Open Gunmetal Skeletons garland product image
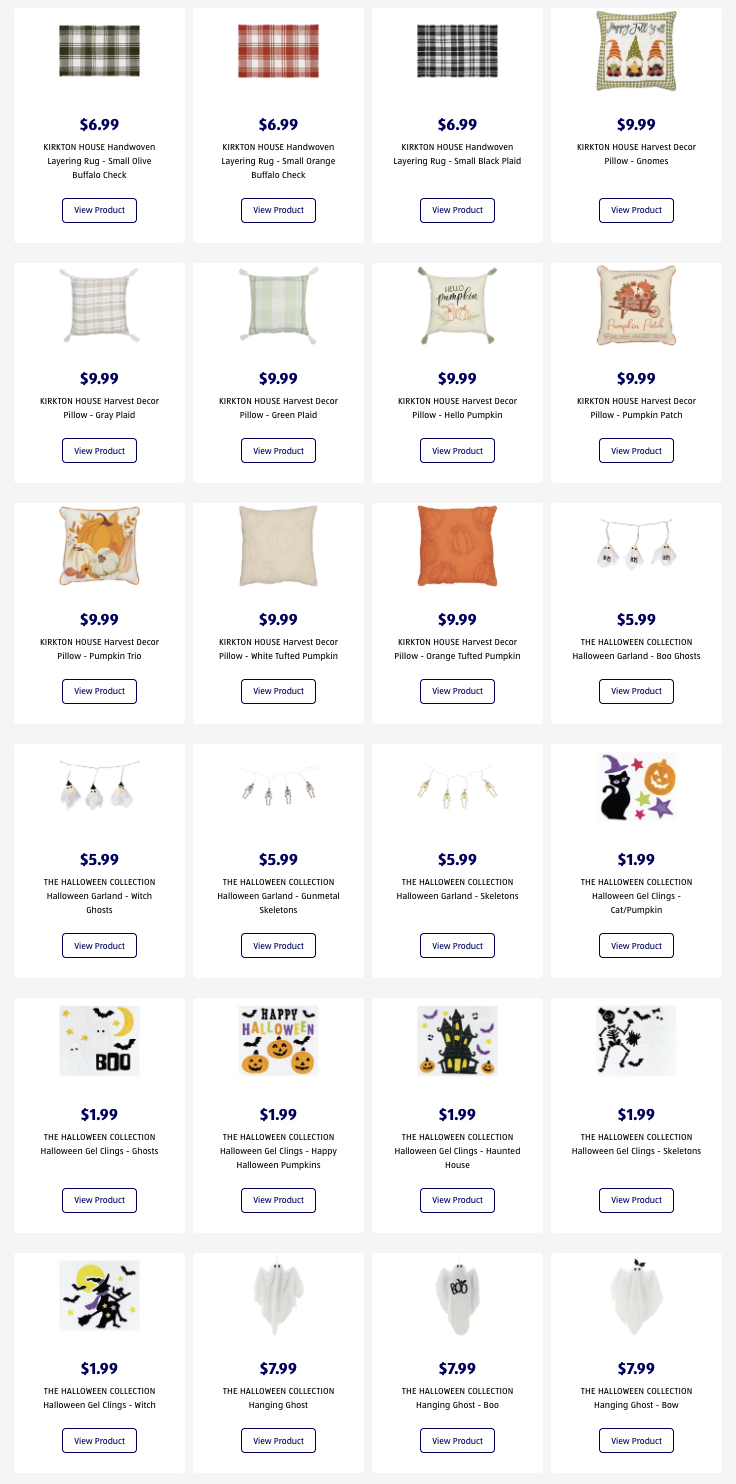The image size is (736, 1484). [278, 786]
